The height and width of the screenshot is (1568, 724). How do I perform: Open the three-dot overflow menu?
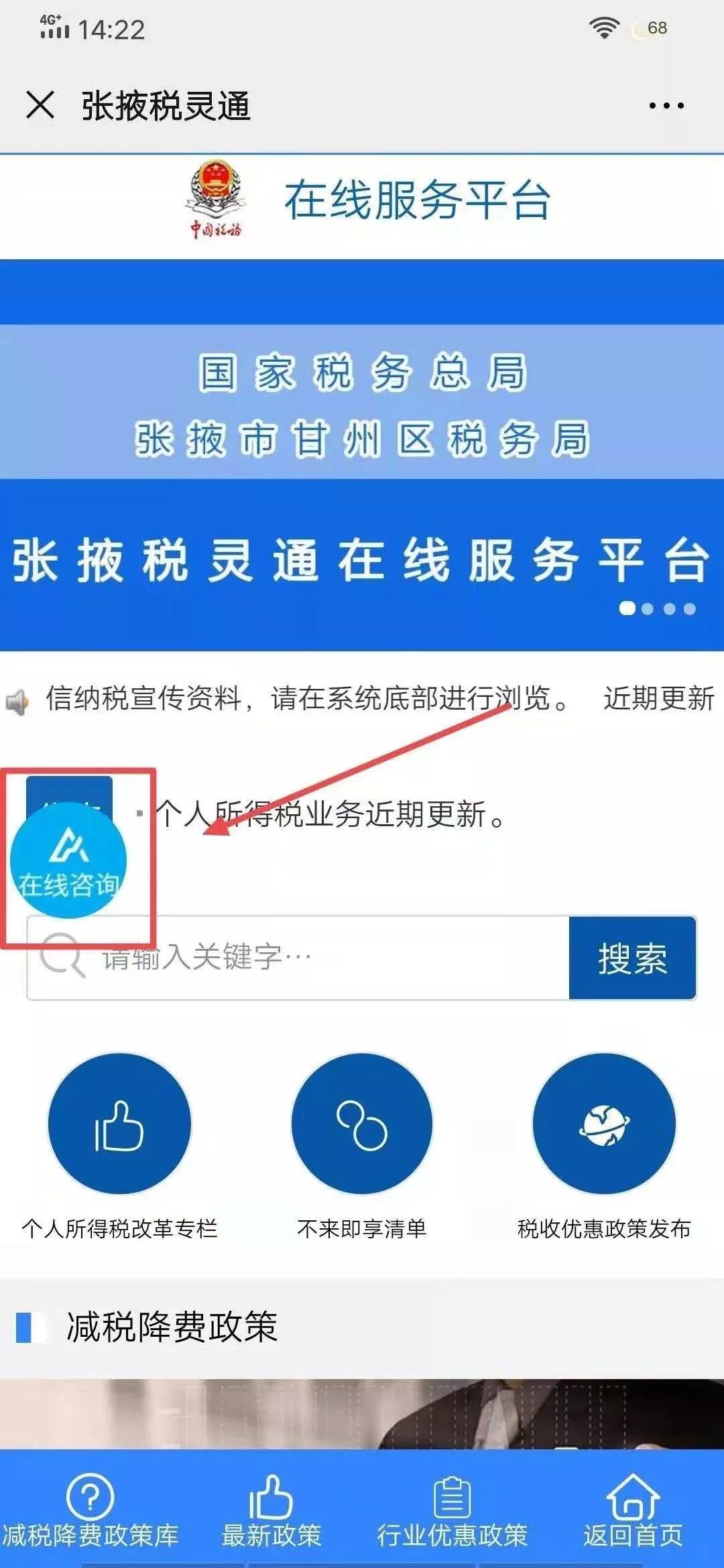666,105
